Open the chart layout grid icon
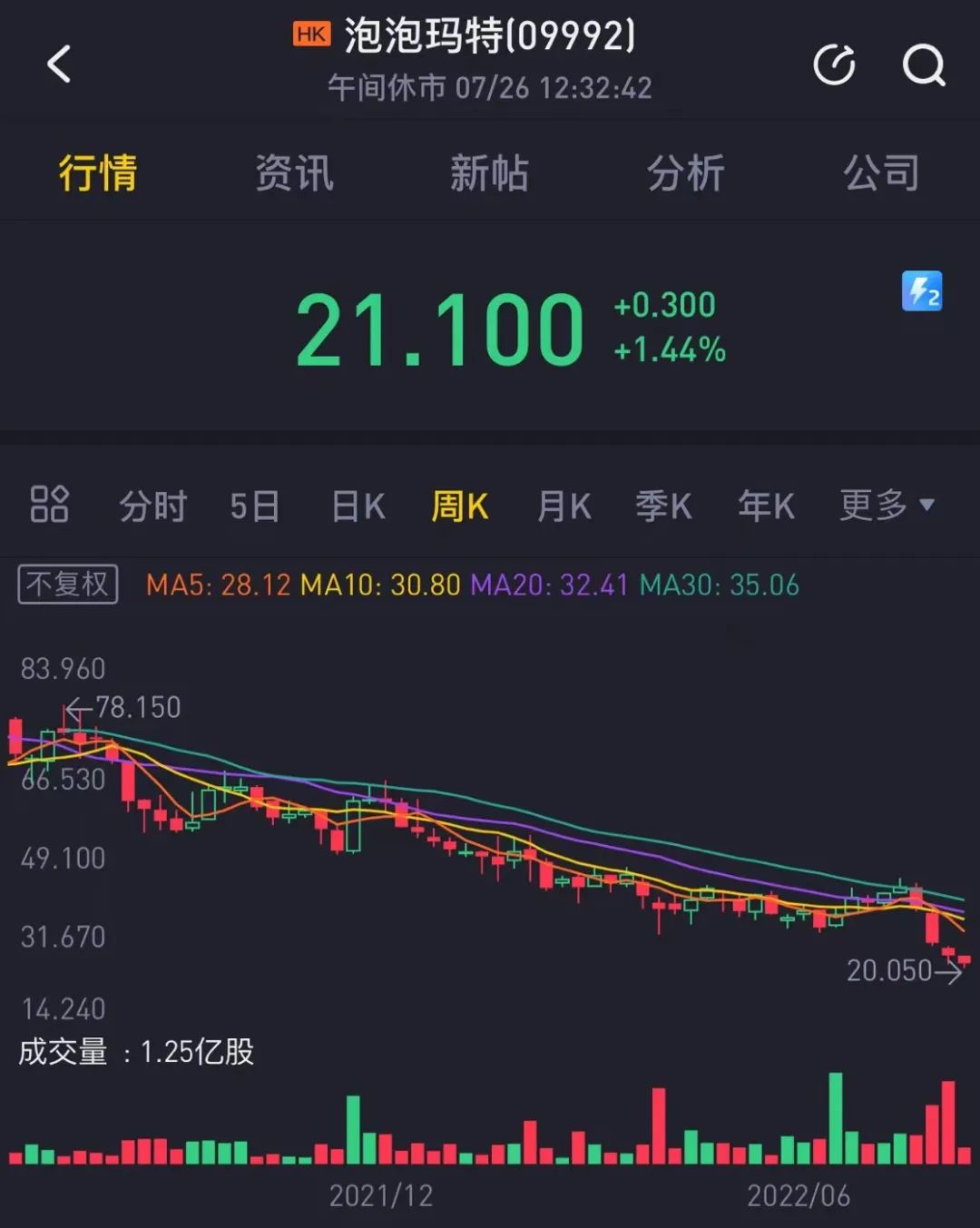Image resolution: width=980 pixels, height=1228 pixels. tap(50, 505)
